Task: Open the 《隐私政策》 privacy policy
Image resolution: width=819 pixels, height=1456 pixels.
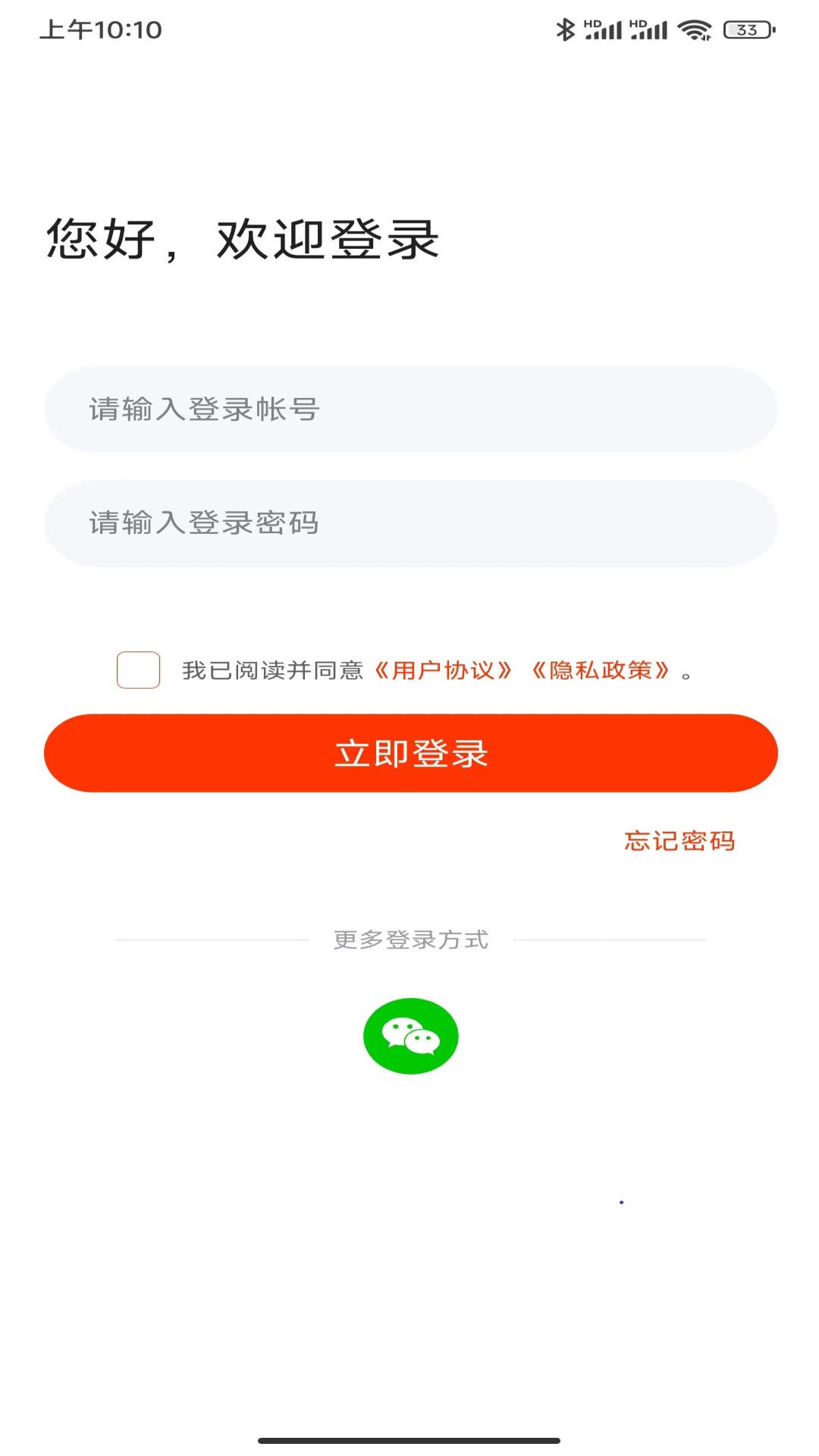Action: (601, 670)
